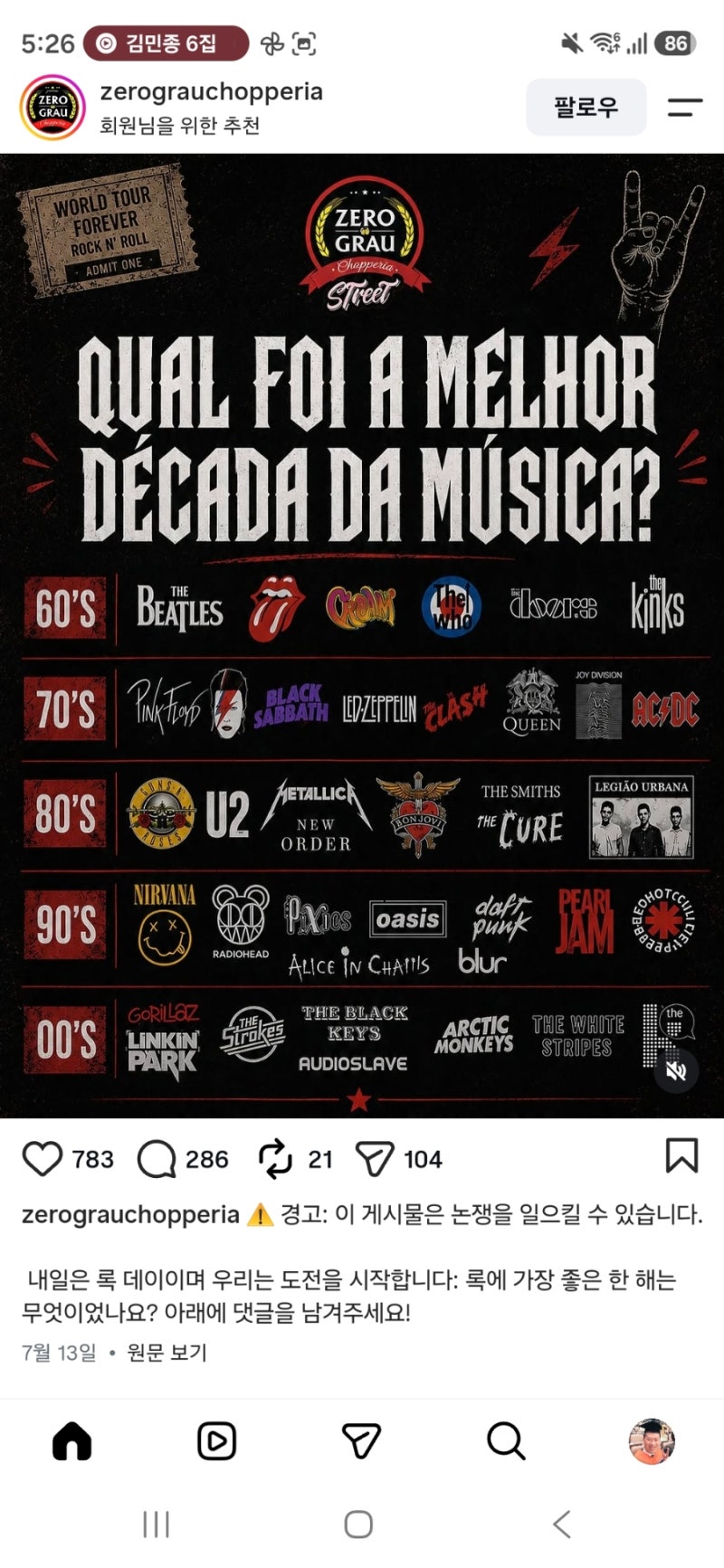Screen dimensions: 724x1568
Task: Open the messages tab in the bottom bar
Action: 361,1440
